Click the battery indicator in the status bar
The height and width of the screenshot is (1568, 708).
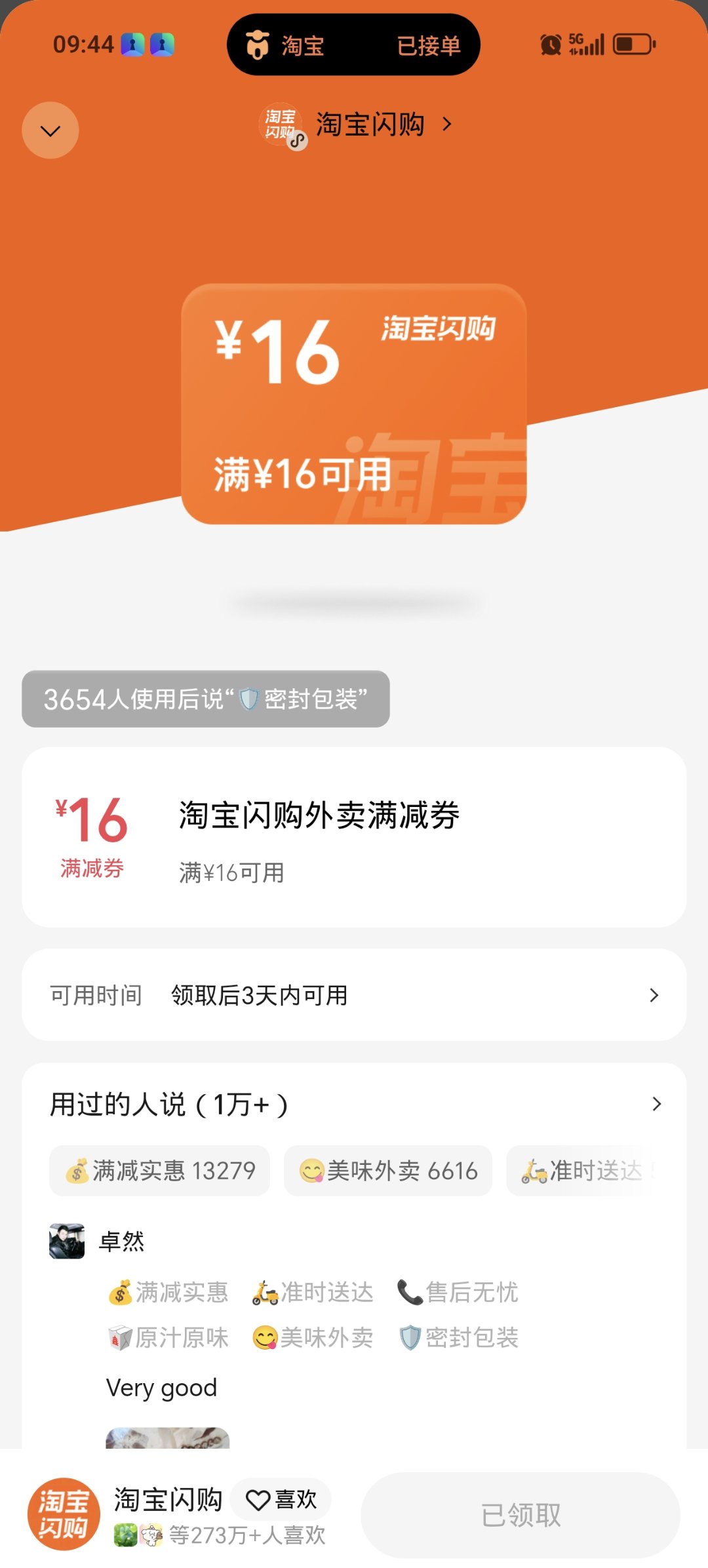click(631, 45)
